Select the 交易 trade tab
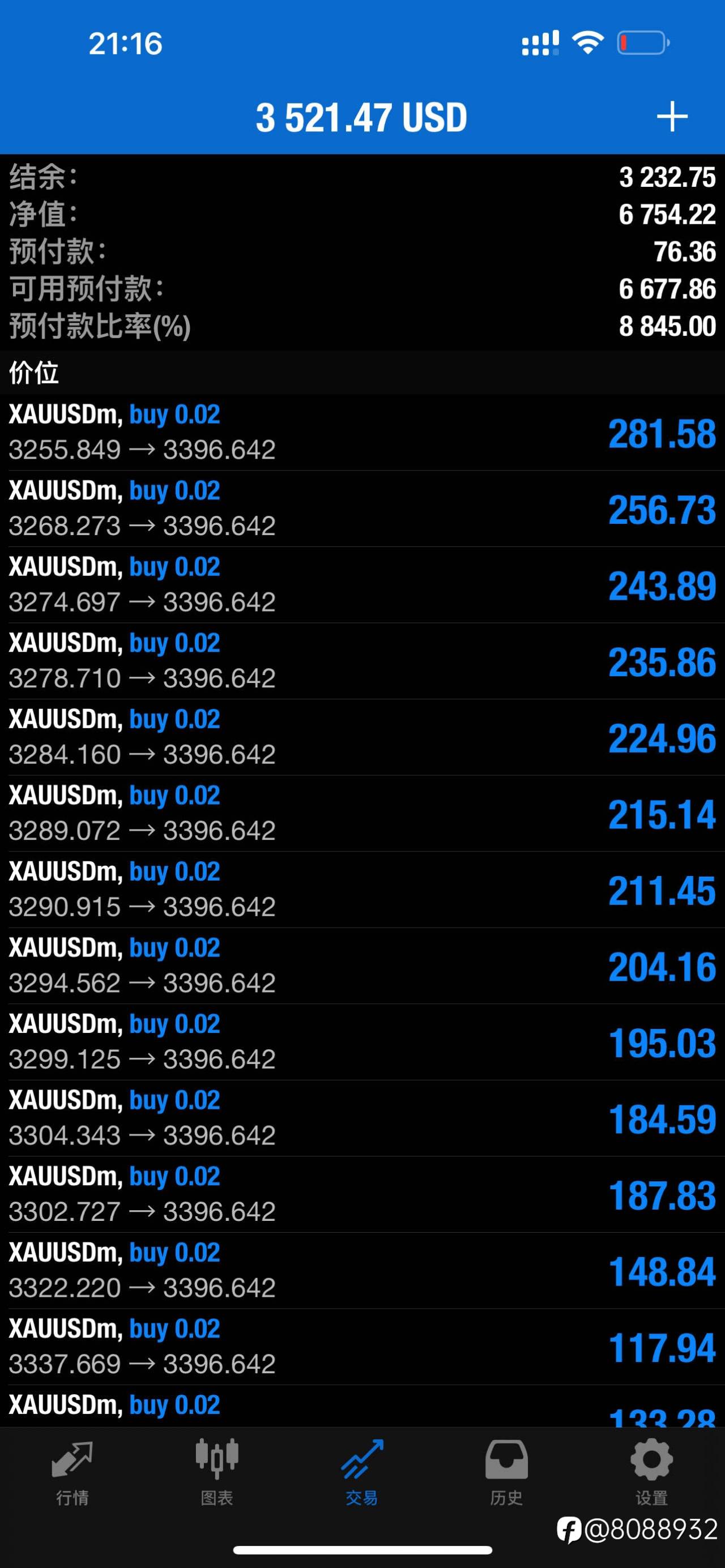 tap(361, 1472)
